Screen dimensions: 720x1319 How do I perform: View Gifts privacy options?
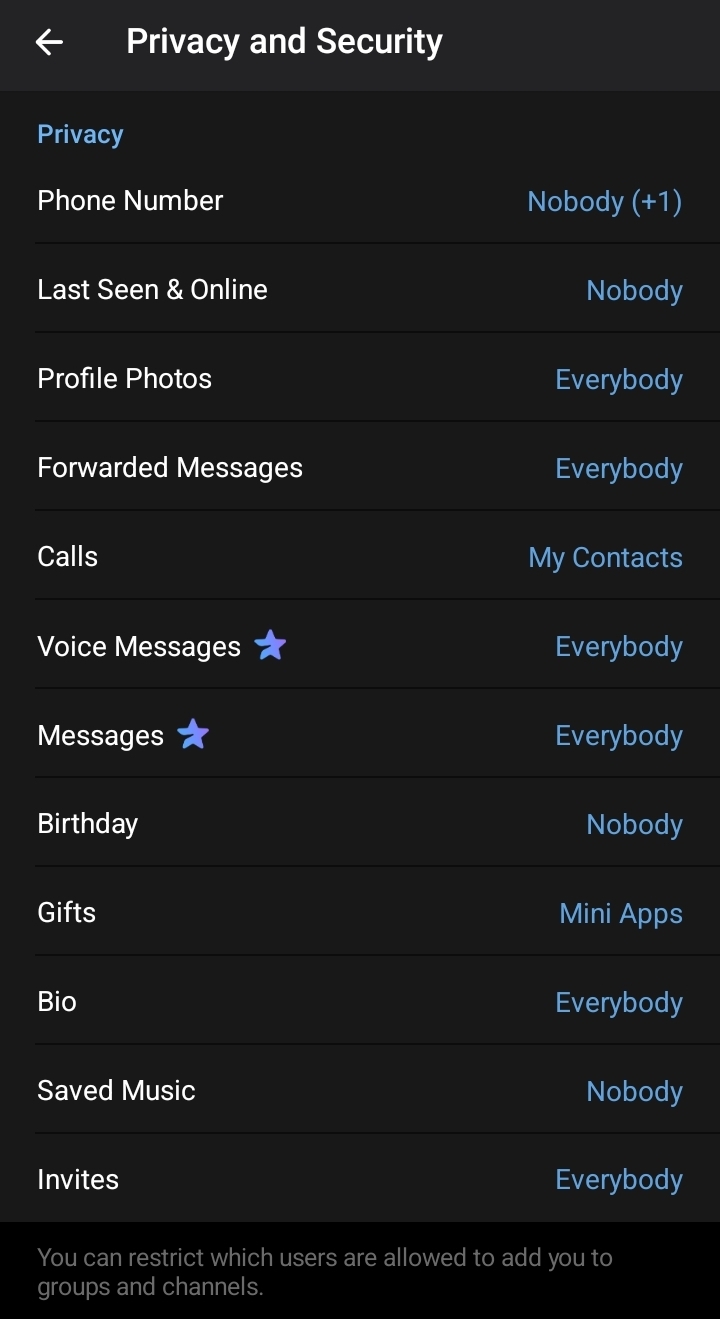(x=360, y=913)
